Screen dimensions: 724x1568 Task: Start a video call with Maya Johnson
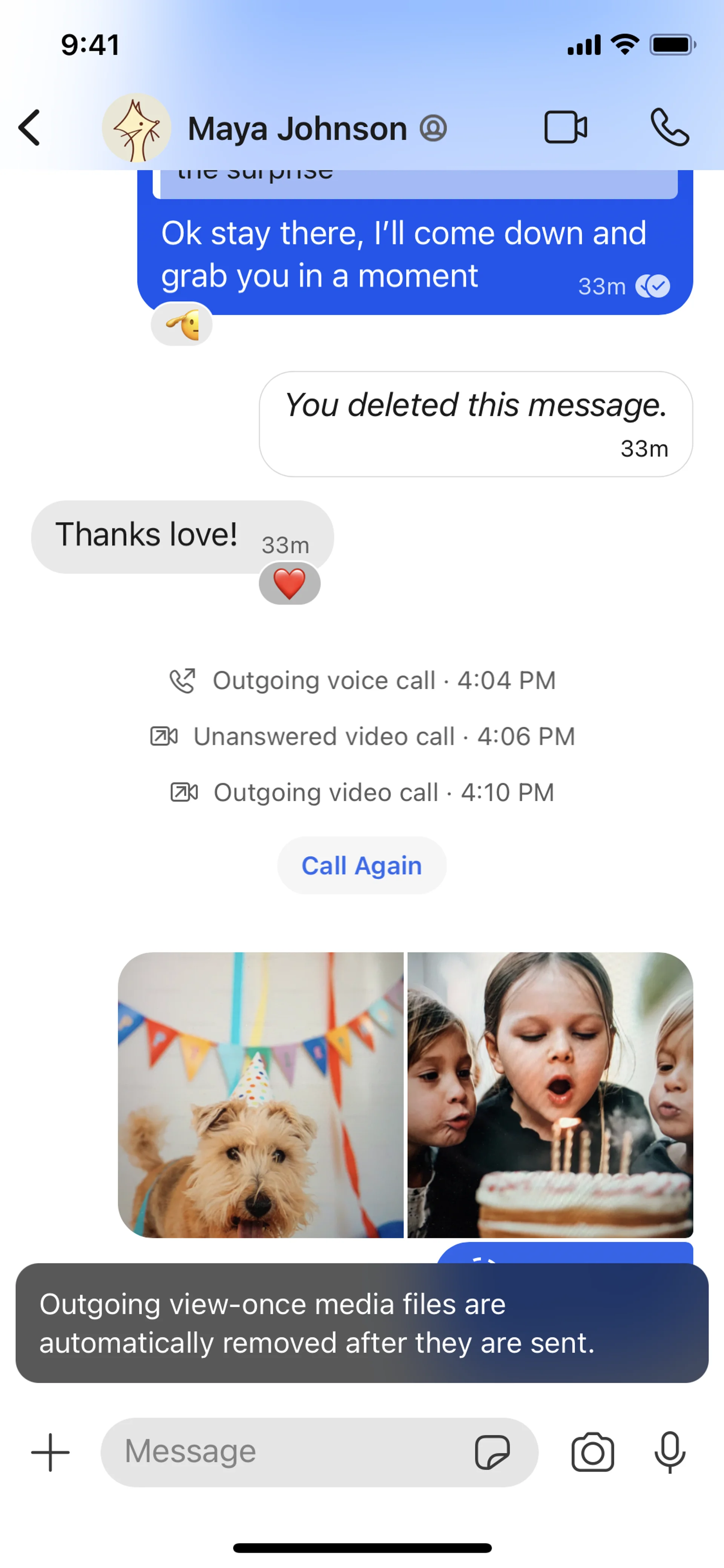pos(565,128)
